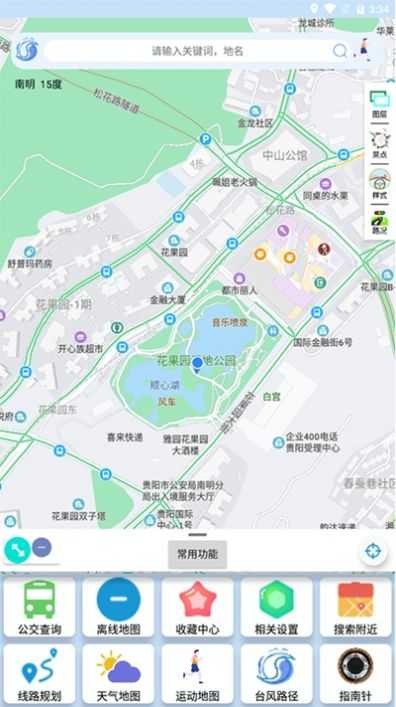Tap the teal expand arrows button
Viewport: 396px width, 707px height.
pyautogui.click(x=17, y=551)
